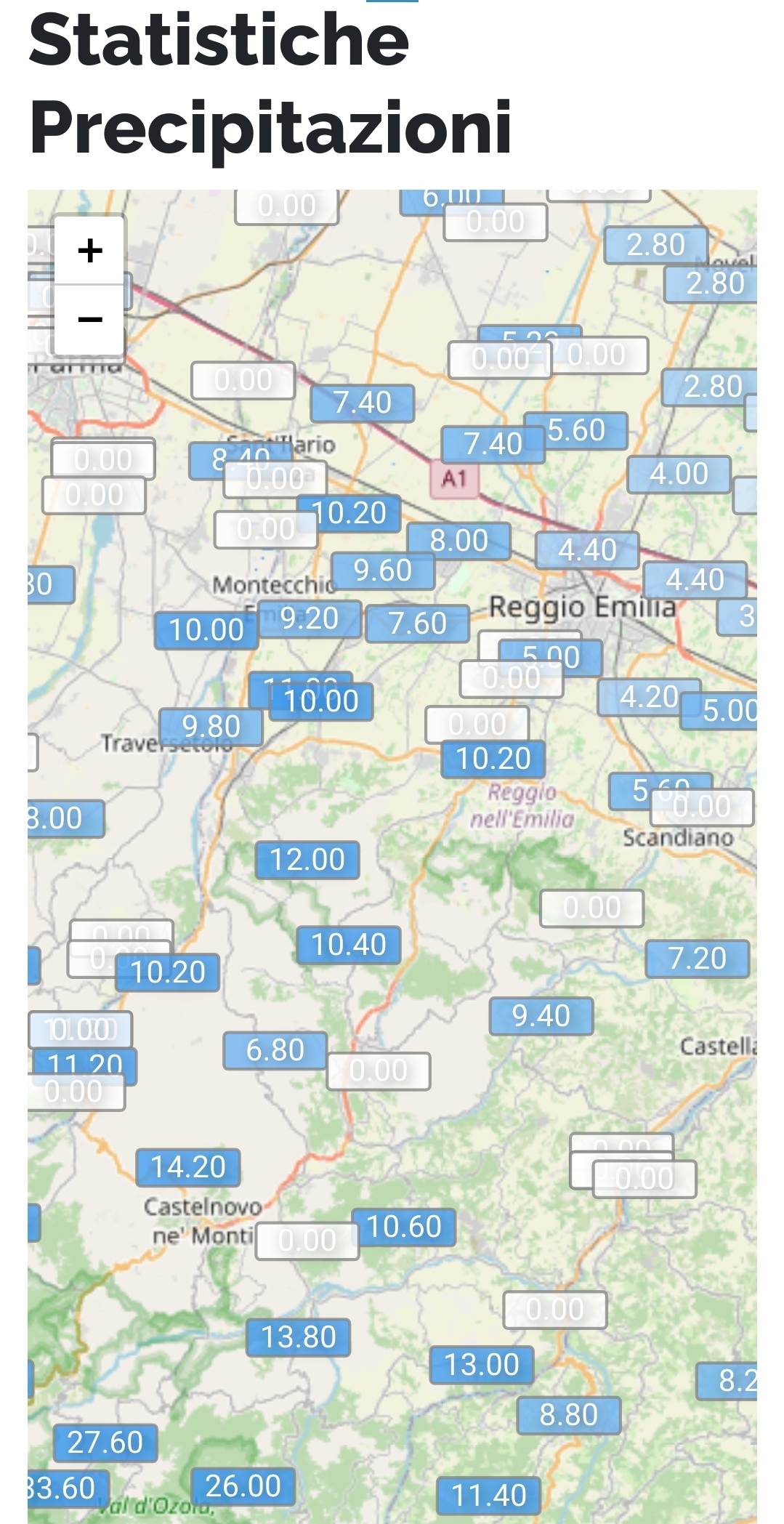Select the 9.60 precipitation marker
The width and height of the screenshot is (784, 1524).
point(382,571)
